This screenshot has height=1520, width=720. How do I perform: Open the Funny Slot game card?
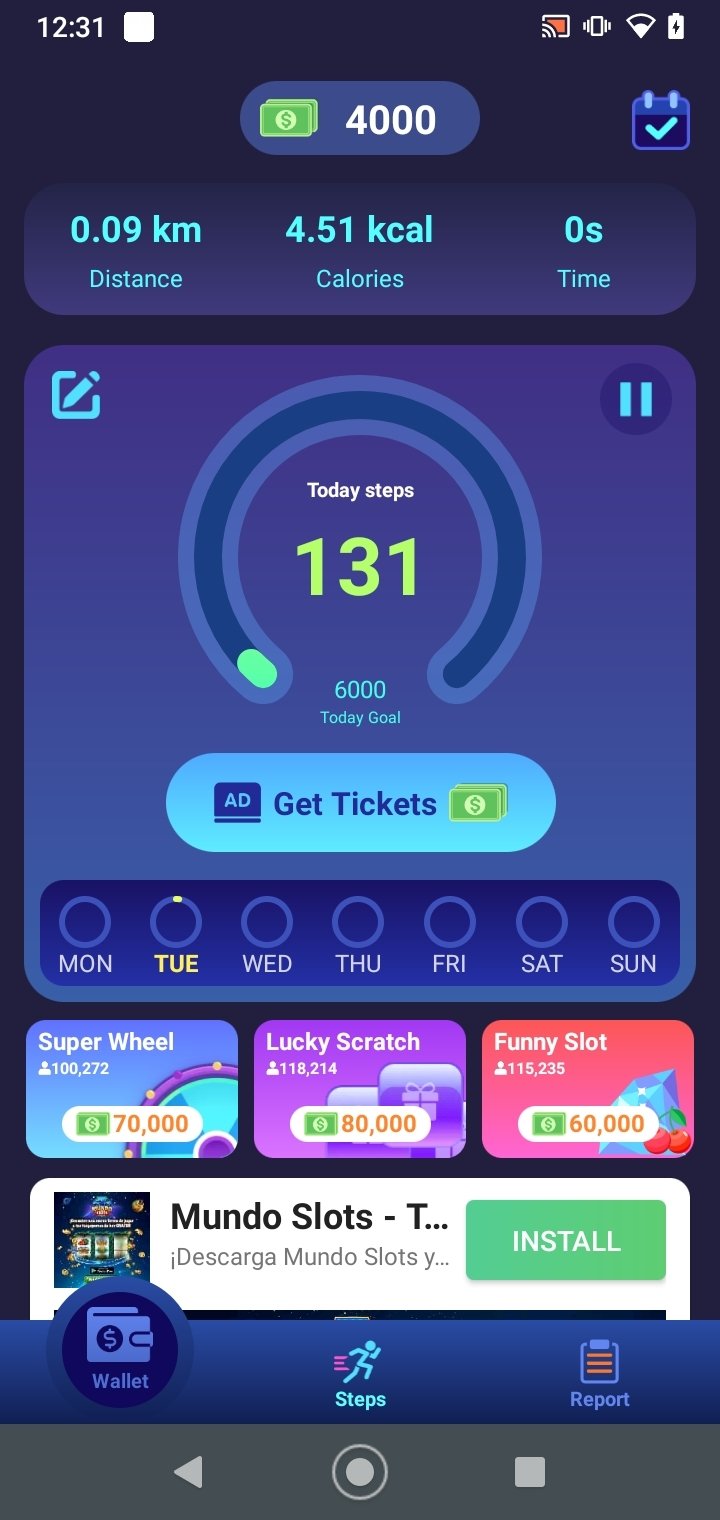[x=588, y=1089]
